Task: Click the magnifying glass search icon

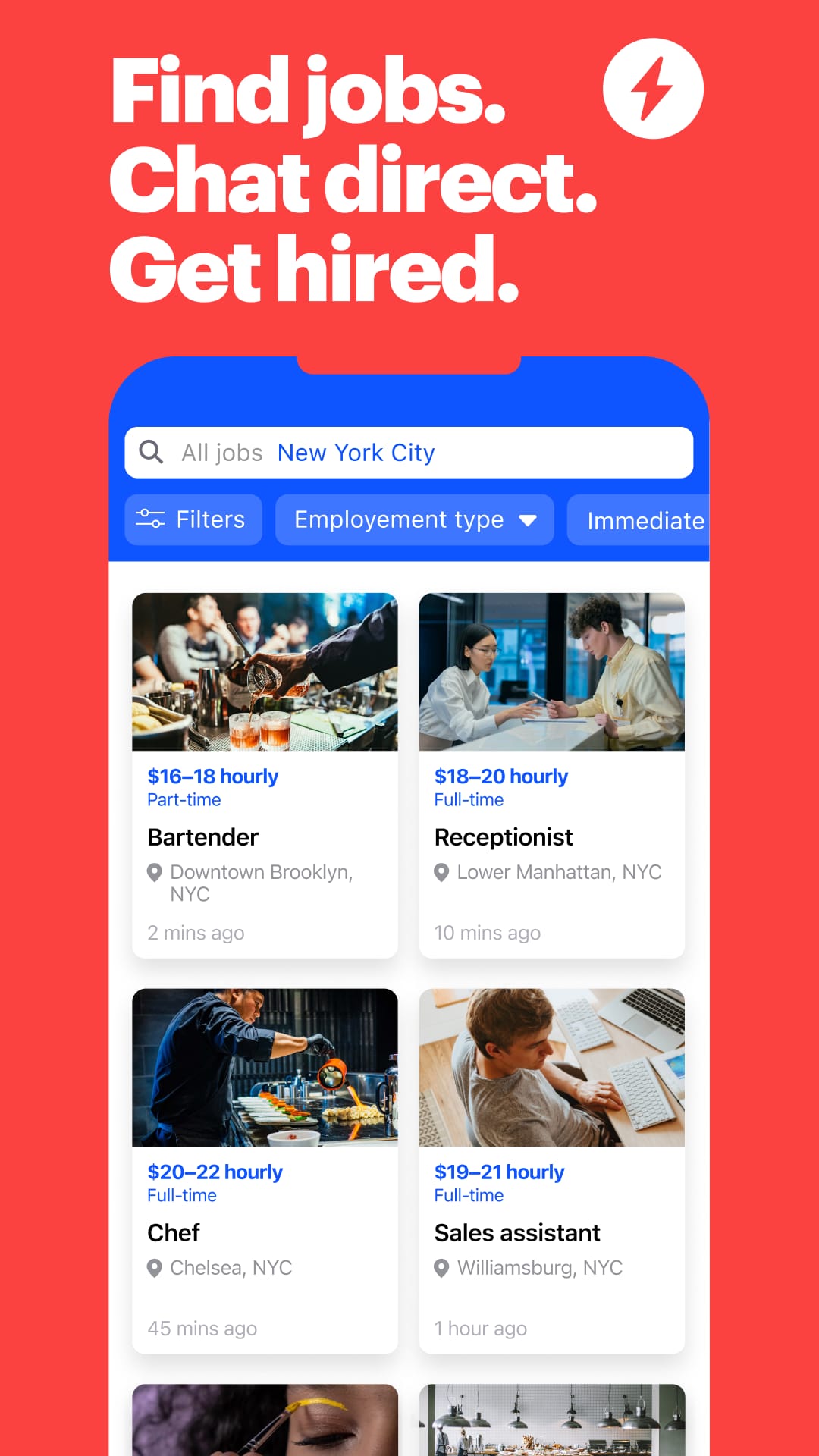Action: click(152, 452)
